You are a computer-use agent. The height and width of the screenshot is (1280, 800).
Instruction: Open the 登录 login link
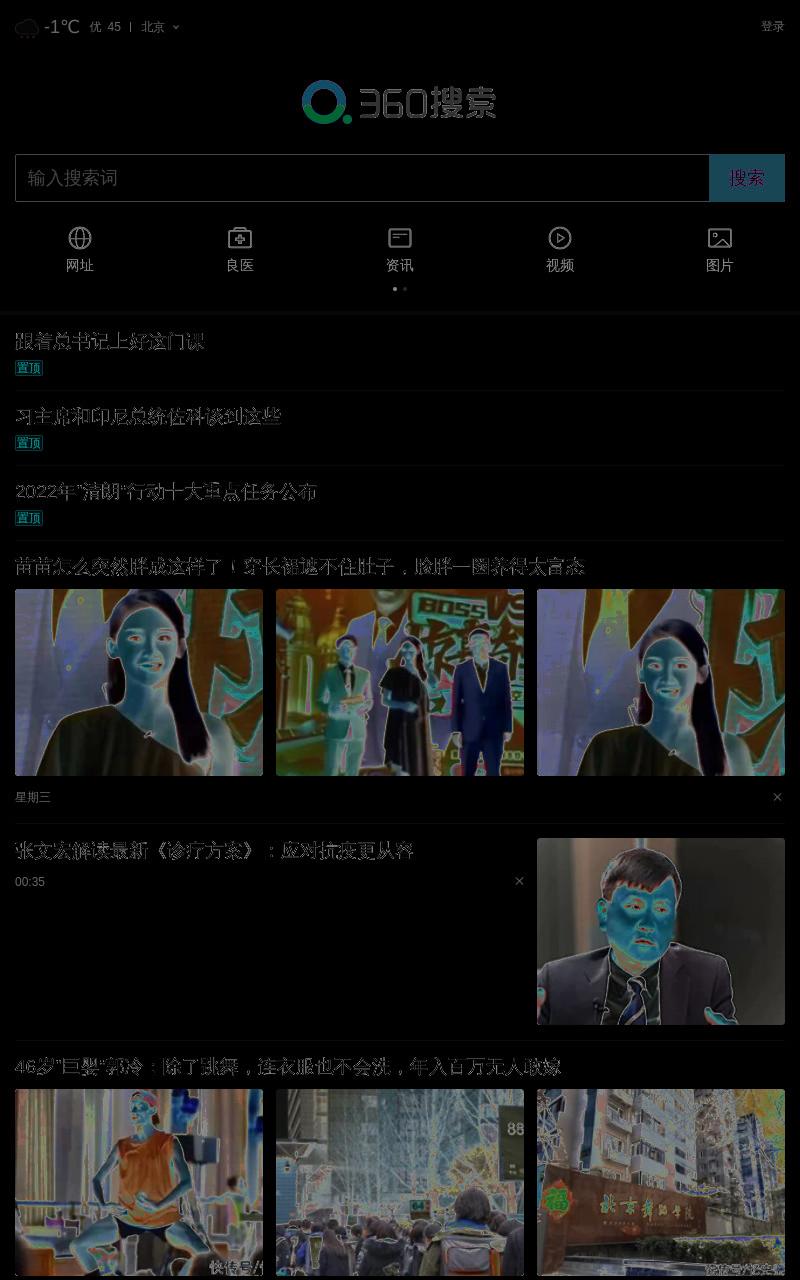pyautogui.click(x=772, y=27)
